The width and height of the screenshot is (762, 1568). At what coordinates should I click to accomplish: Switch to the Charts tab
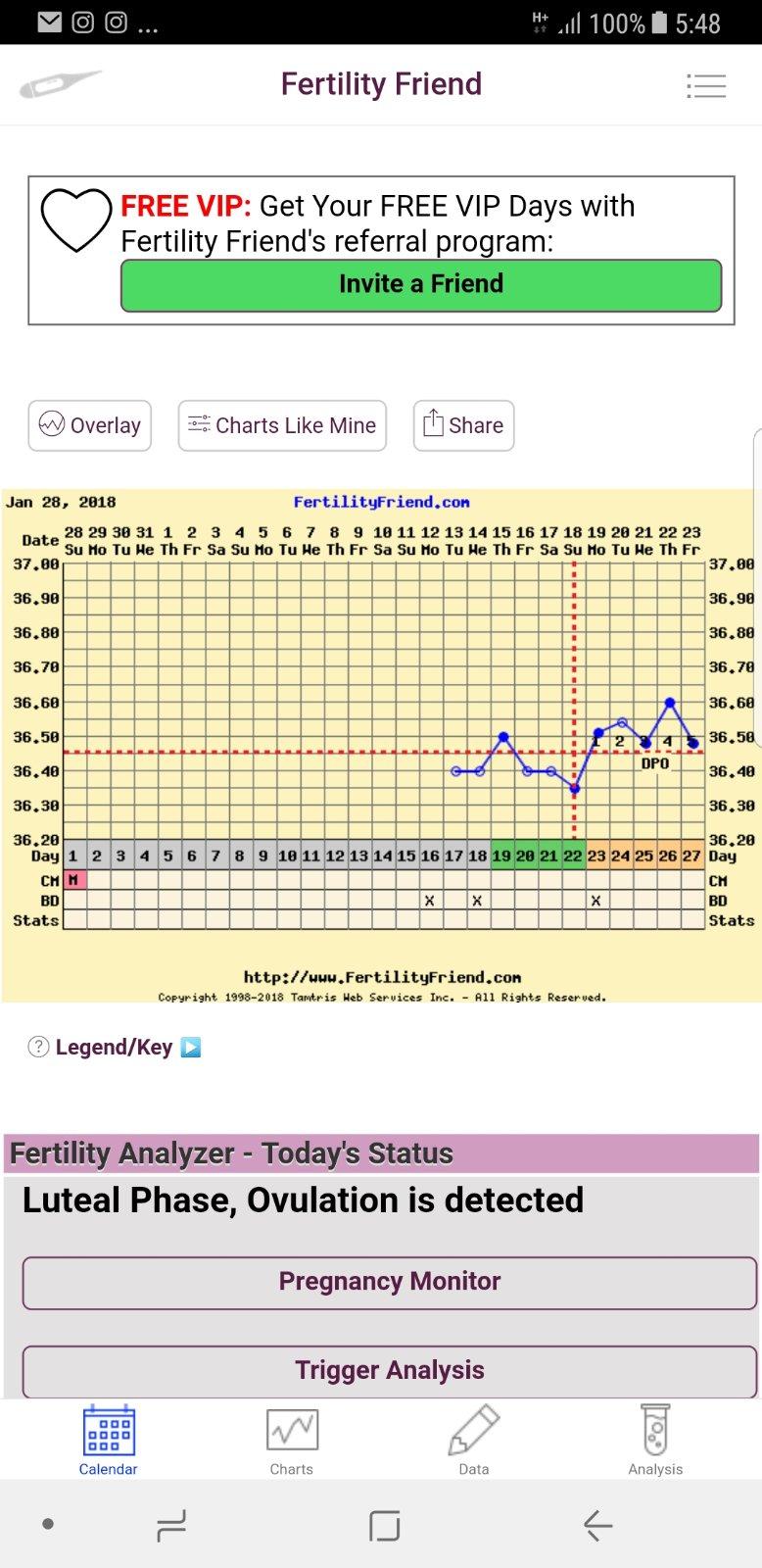click(x=292, y=1440)
